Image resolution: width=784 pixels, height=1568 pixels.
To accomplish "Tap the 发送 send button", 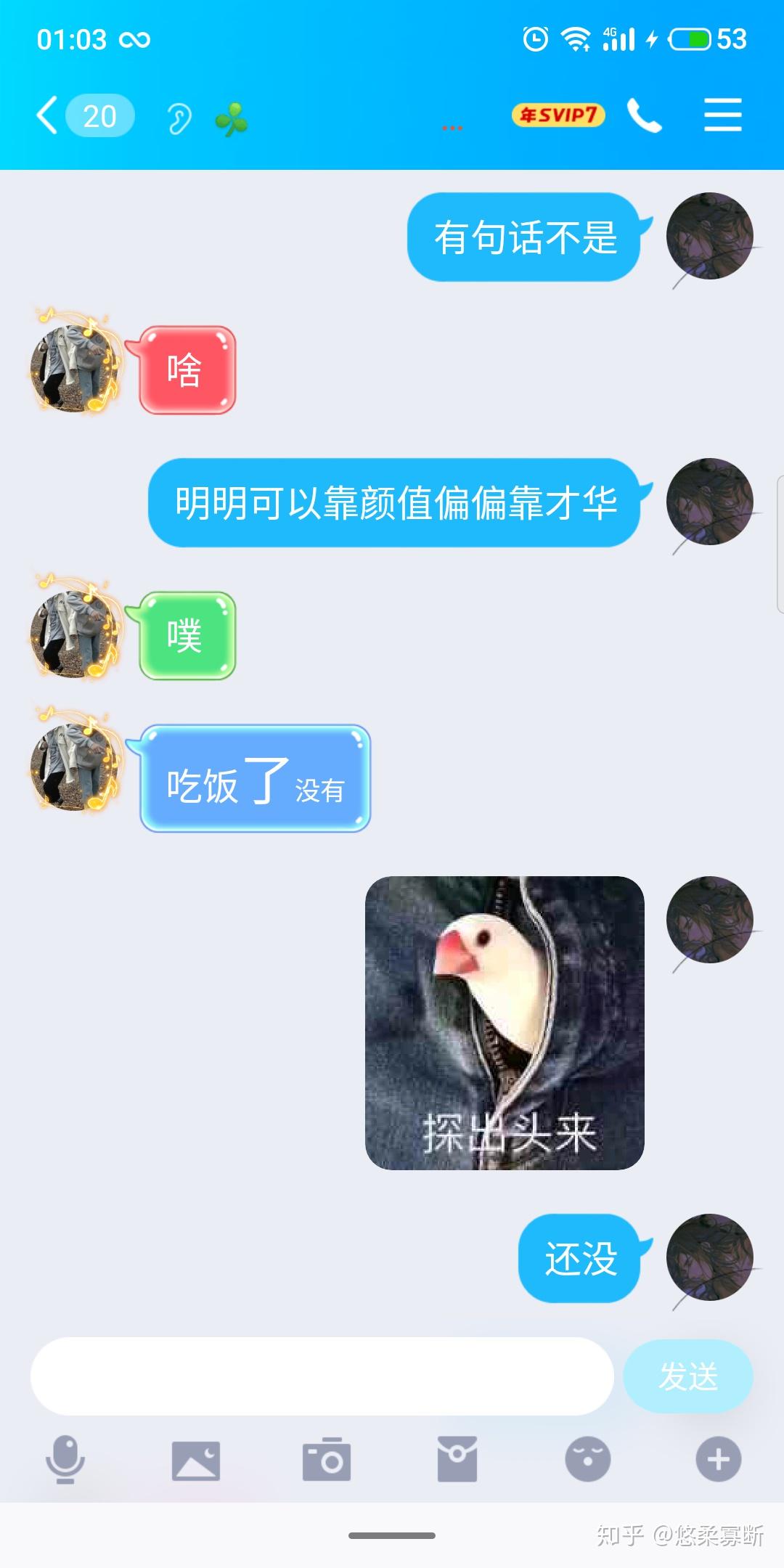I will [687, 1376].
